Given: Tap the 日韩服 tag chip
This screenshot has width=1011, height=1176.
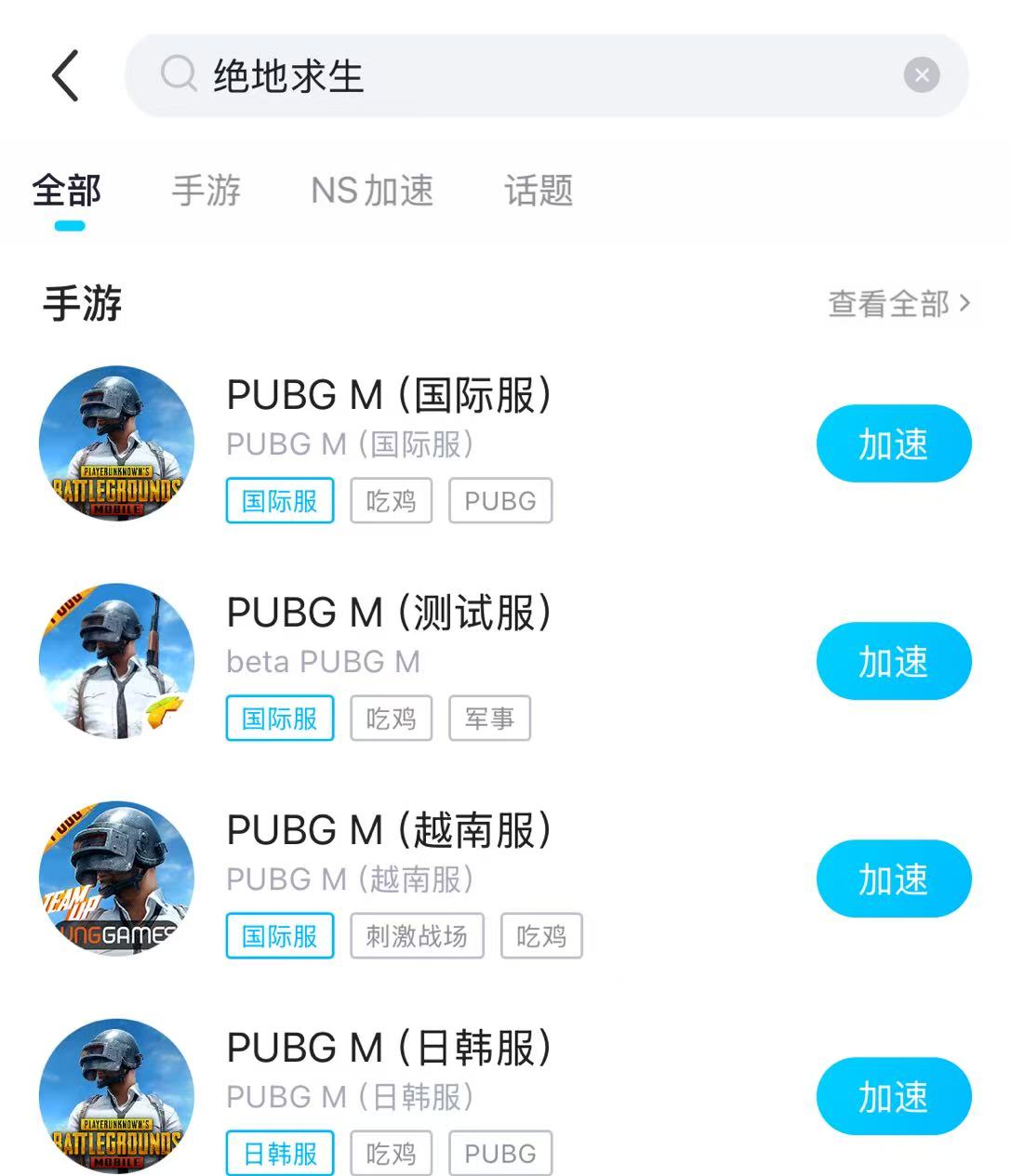Looking at the screenshot, I should click(280, 1154).
